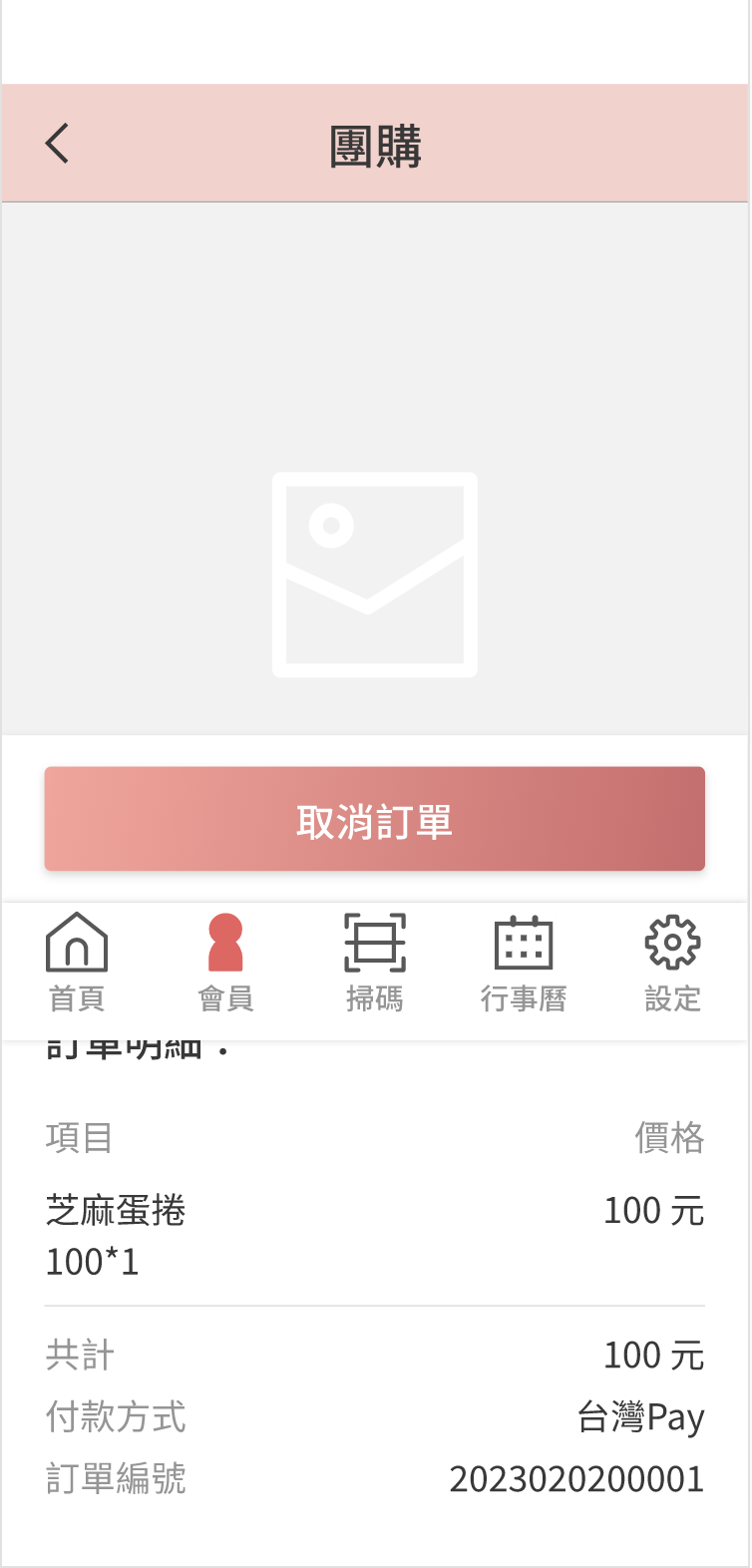Open the 掃碼 scanner tab
This screenshot has width=752, height=1568.
pyautogui.click(x=375, y=963)
